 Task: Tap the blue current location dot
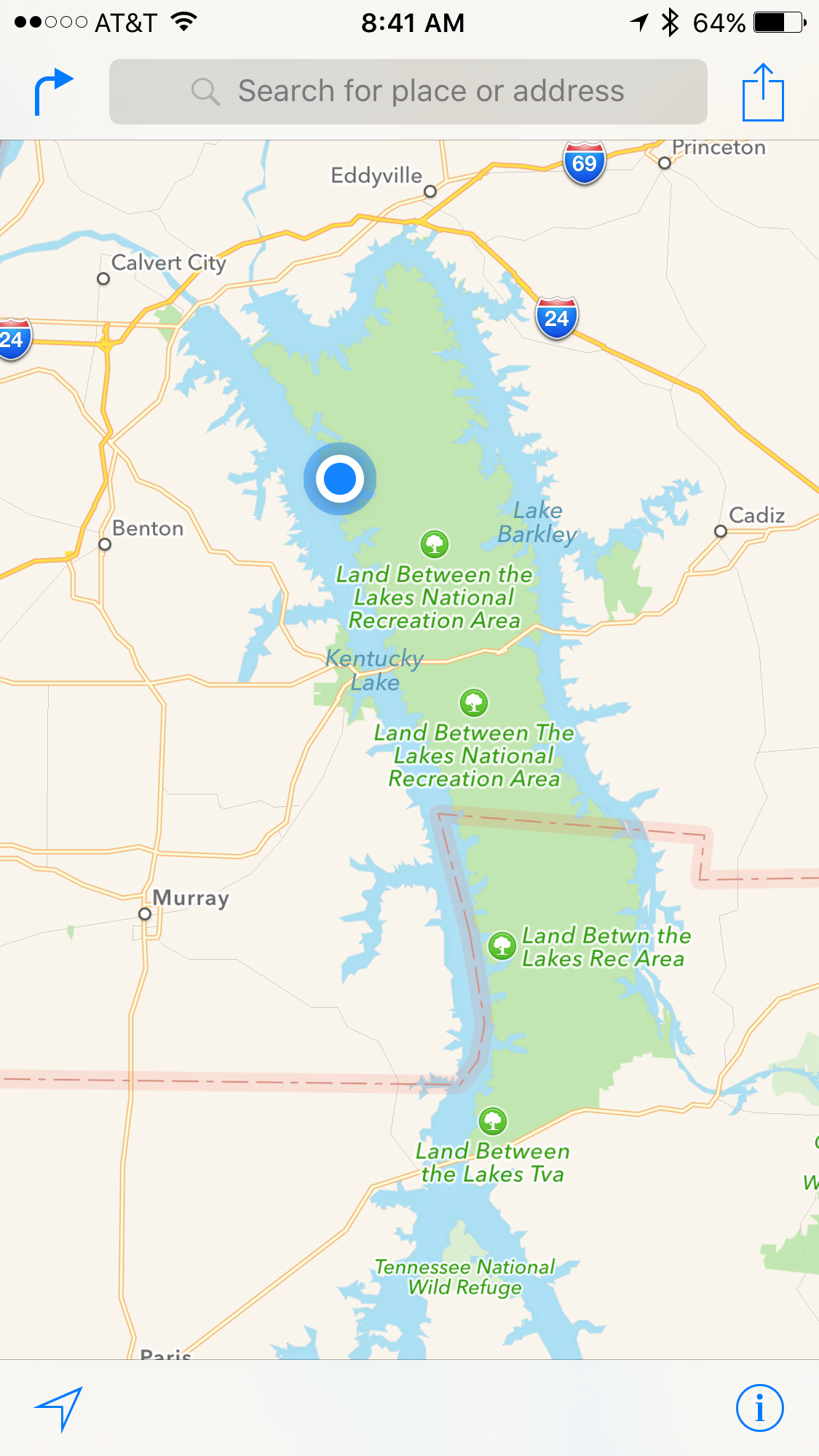point(339,479)
